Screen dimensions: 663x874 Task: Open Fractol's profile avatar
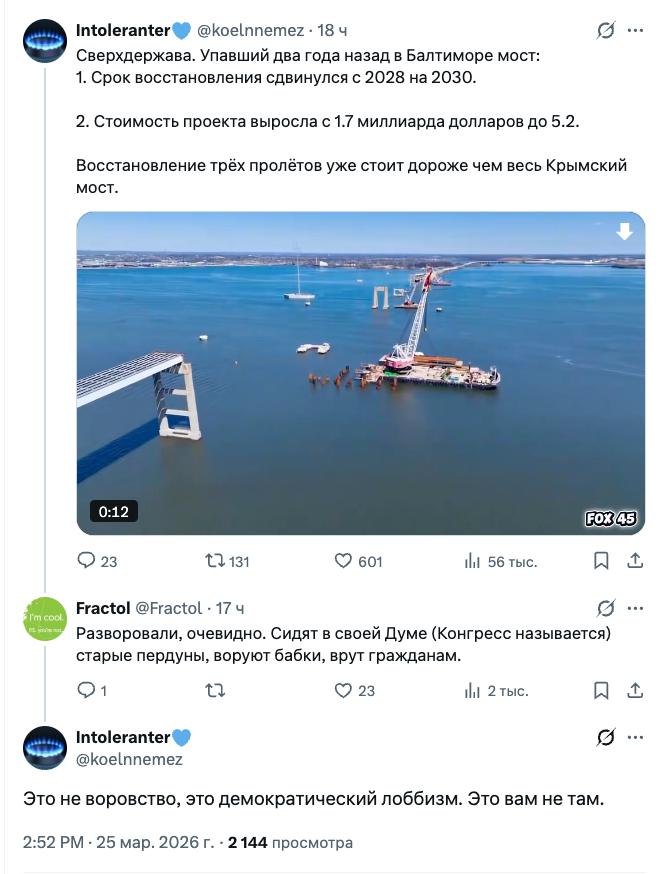pyautogui.click(x=44, y=618)
